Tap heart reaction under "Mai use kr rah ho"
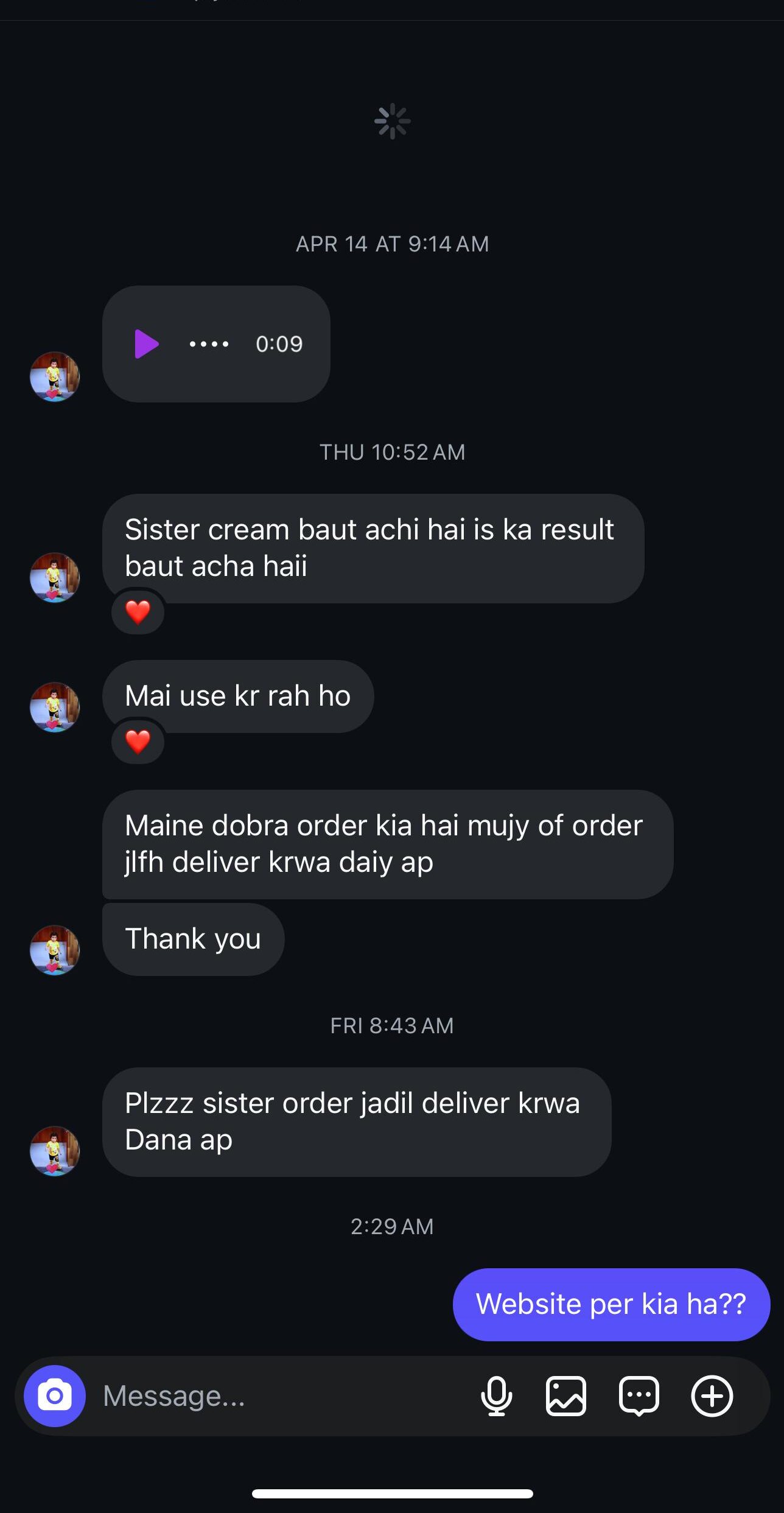This screenshot has height=1513, width=784. click(138, 742)
